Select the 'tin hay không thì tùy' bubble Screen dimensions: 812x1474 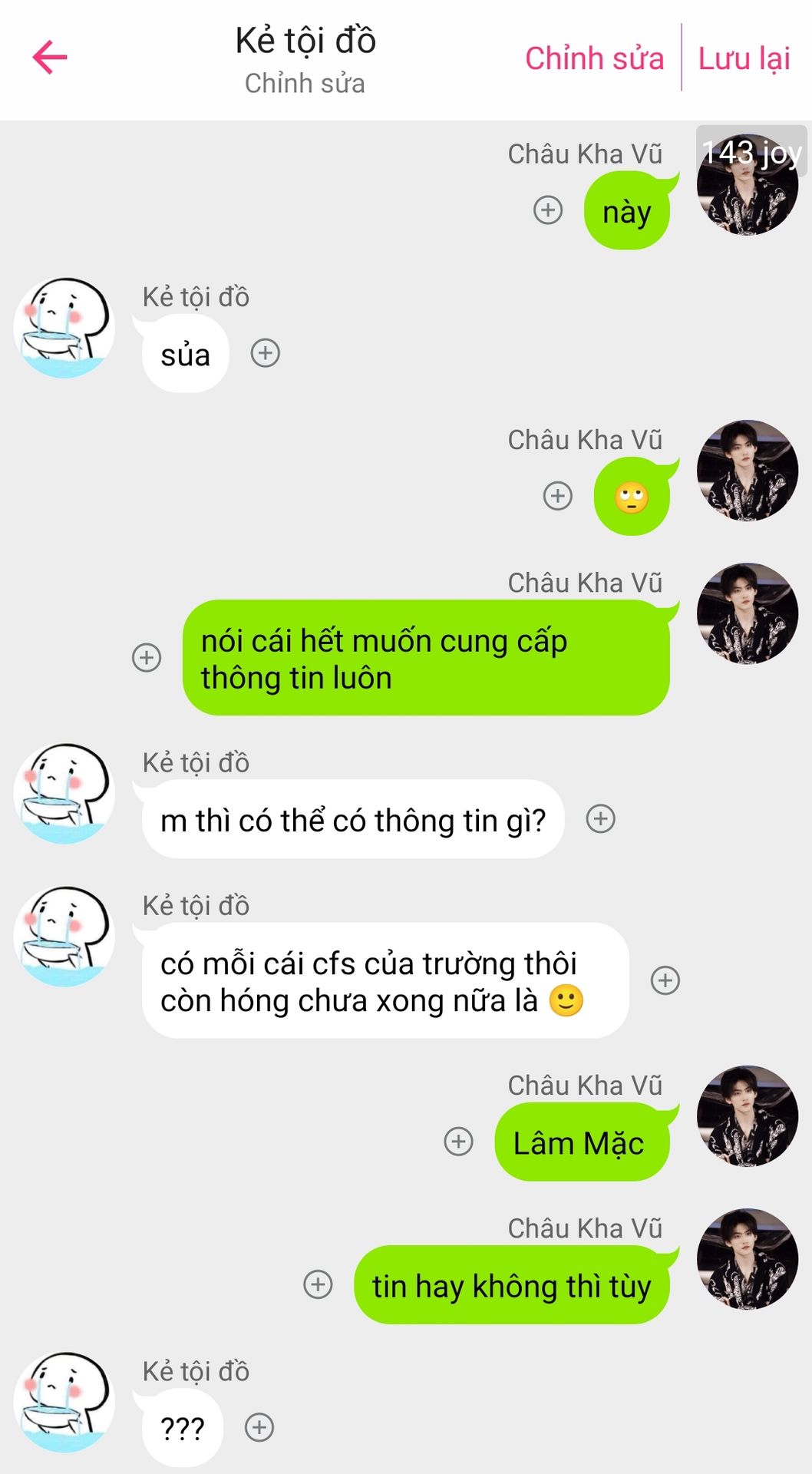coord(511,1286)
